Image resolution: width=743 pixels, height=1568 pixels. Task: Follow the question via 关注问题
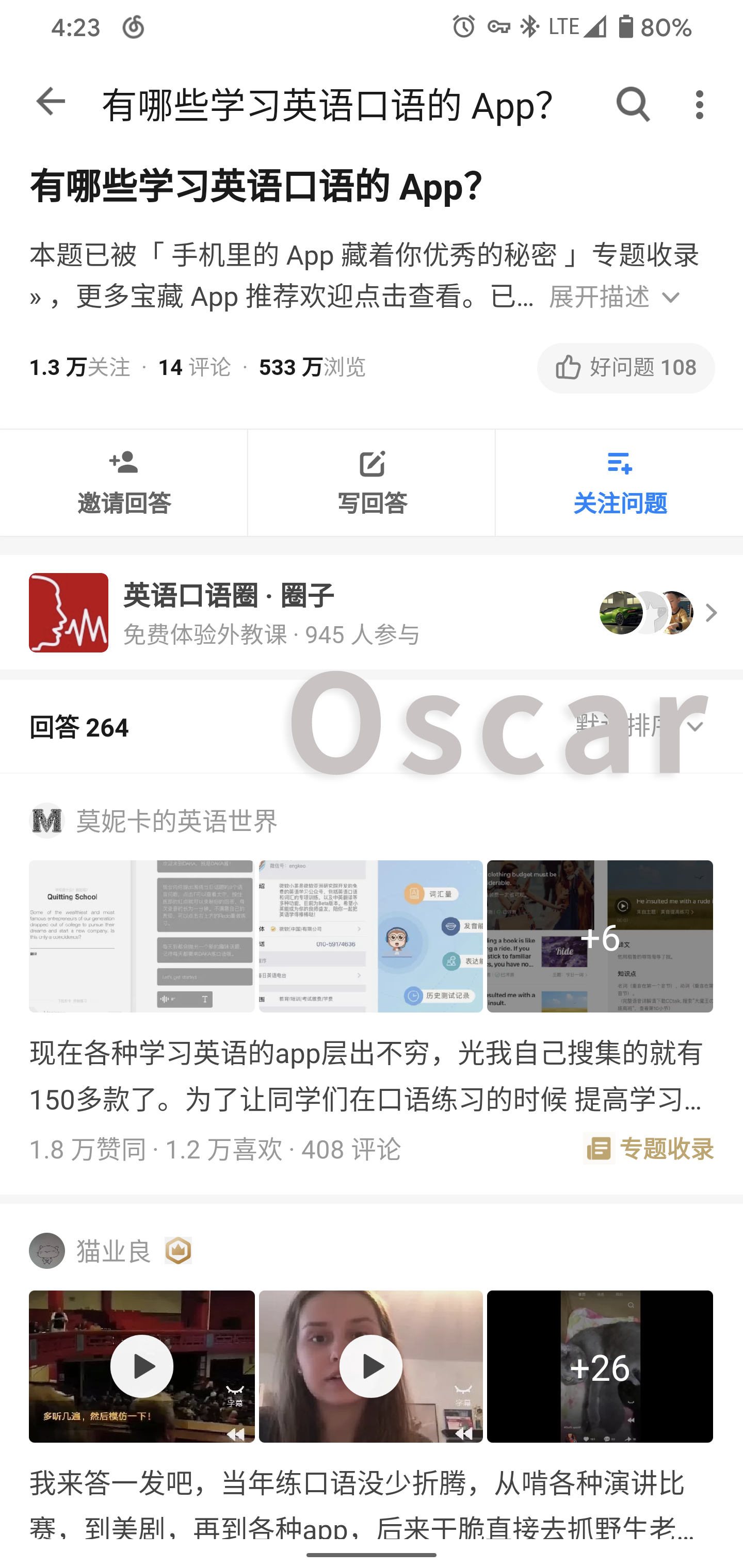click(x=619, y=483)
